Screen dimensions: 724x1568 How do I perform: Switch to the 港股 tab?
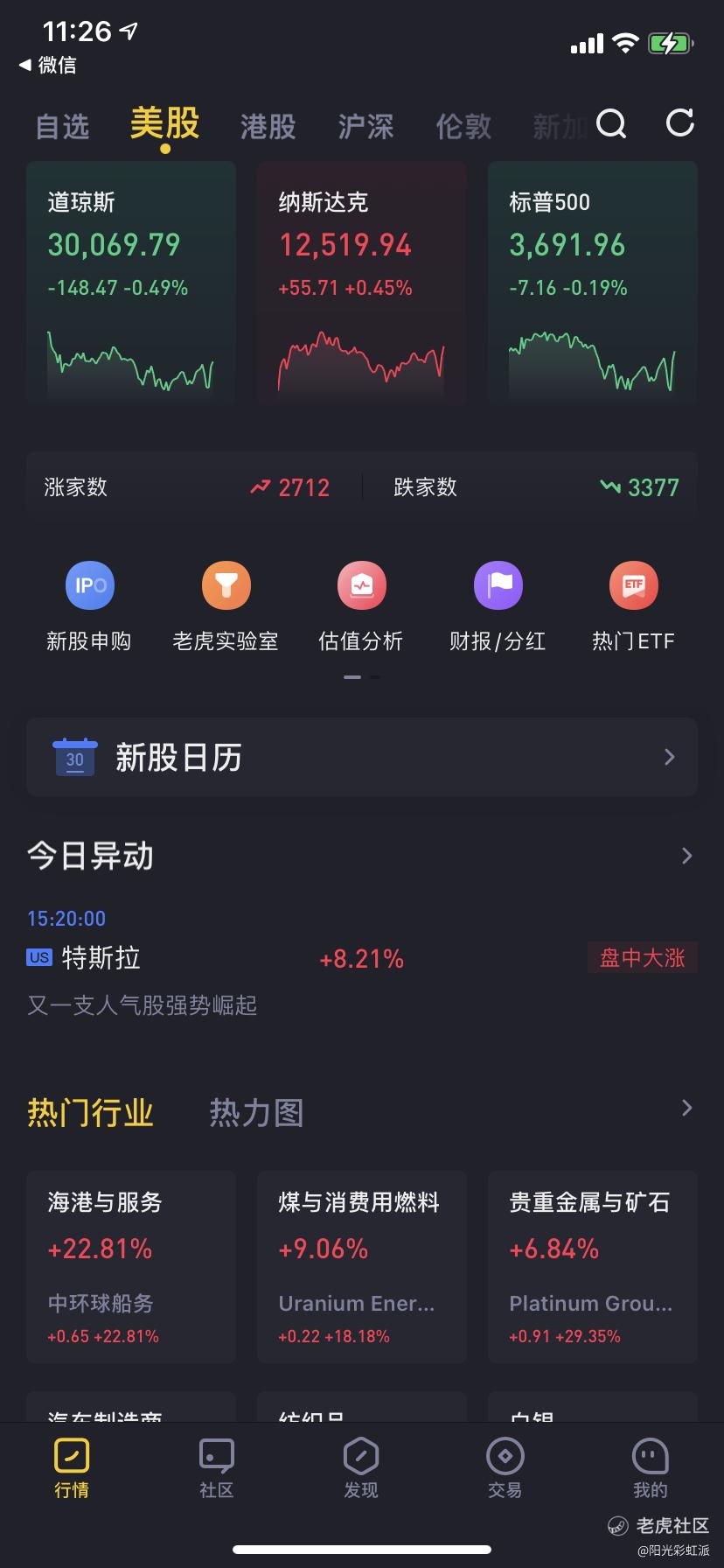(268, 127)
